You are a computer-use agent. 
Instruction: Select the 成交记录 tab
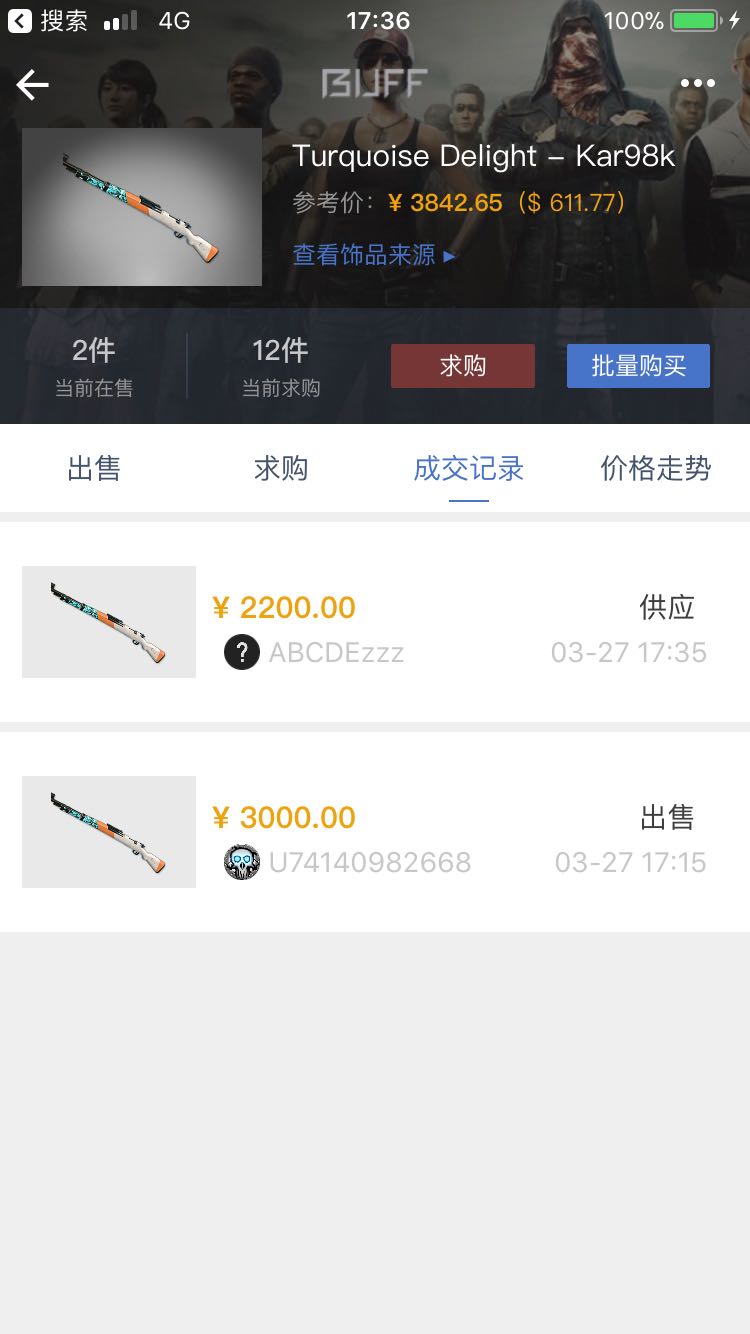pyautogui.click(x=468, y=468)
